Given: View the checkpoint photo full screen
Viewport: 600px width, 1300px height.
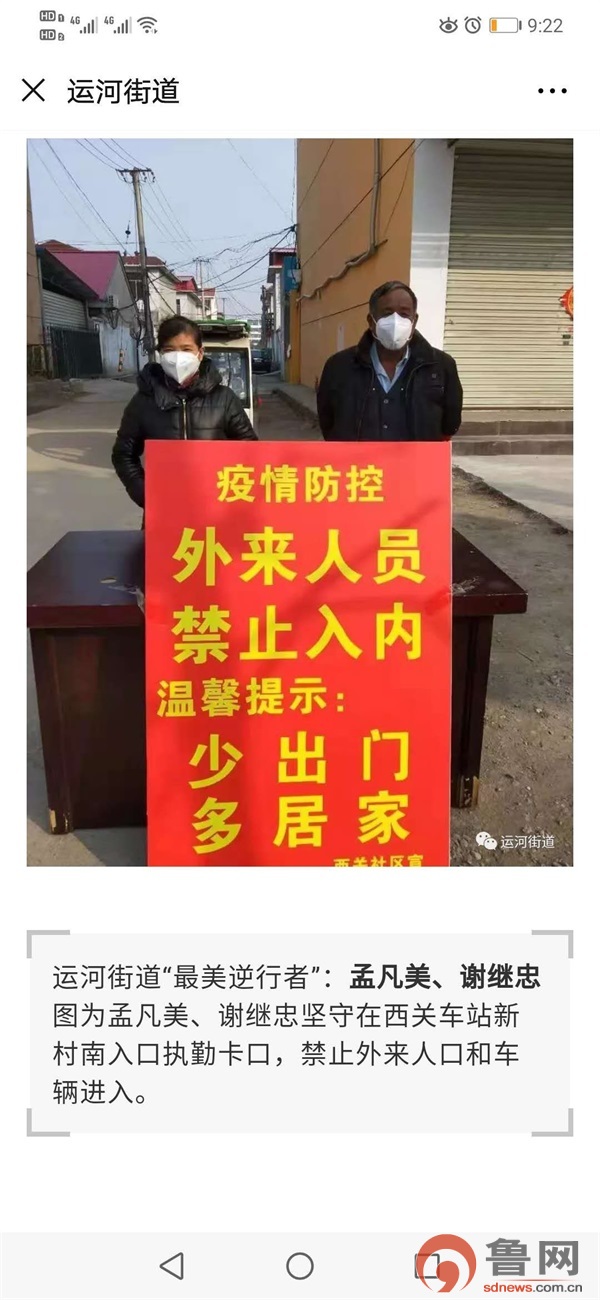Looking at the screenshot, I should (x=300, y=502).
